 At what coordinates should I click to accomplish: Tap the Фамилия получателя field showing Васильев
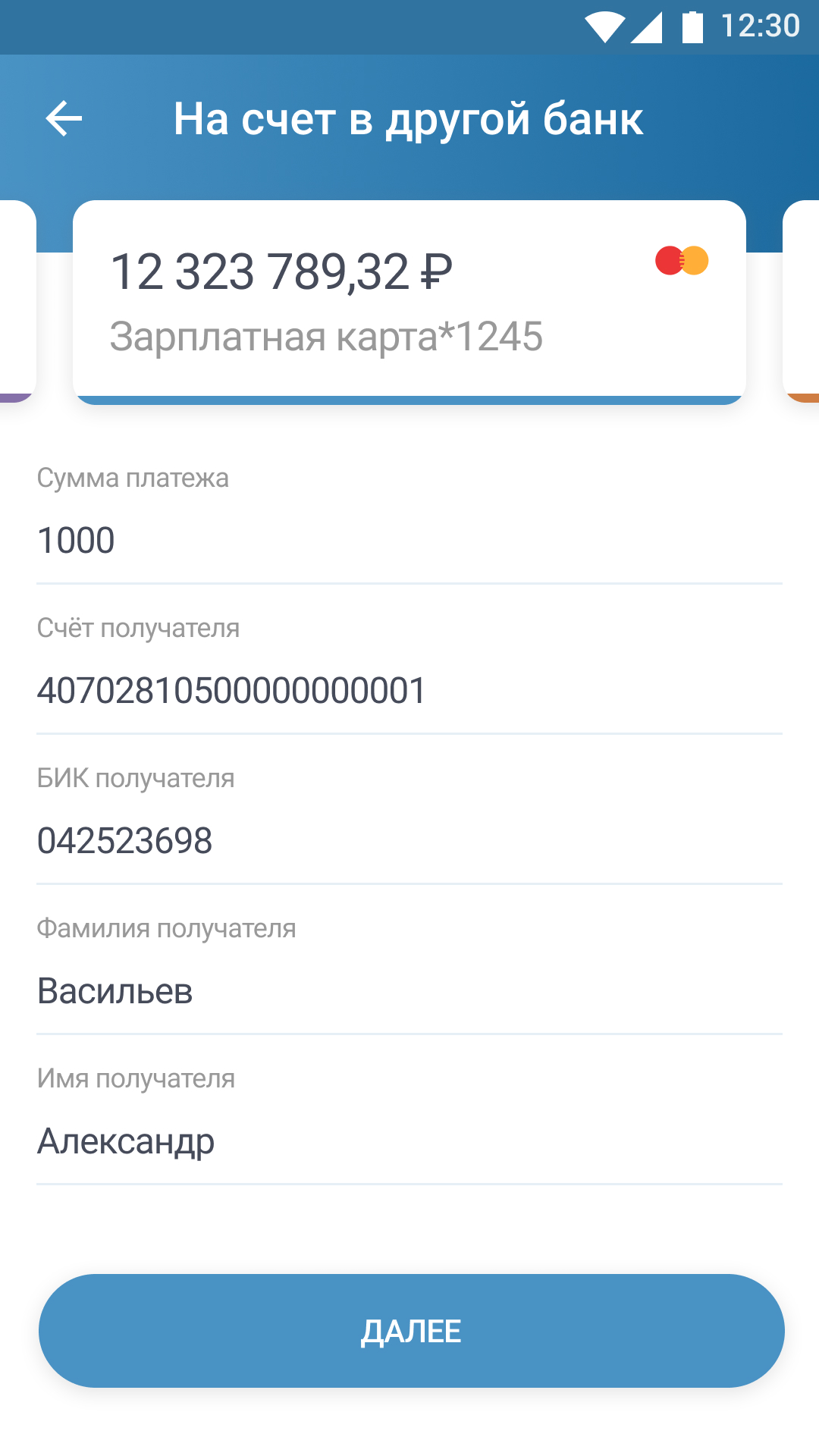[x=115, y=990]
